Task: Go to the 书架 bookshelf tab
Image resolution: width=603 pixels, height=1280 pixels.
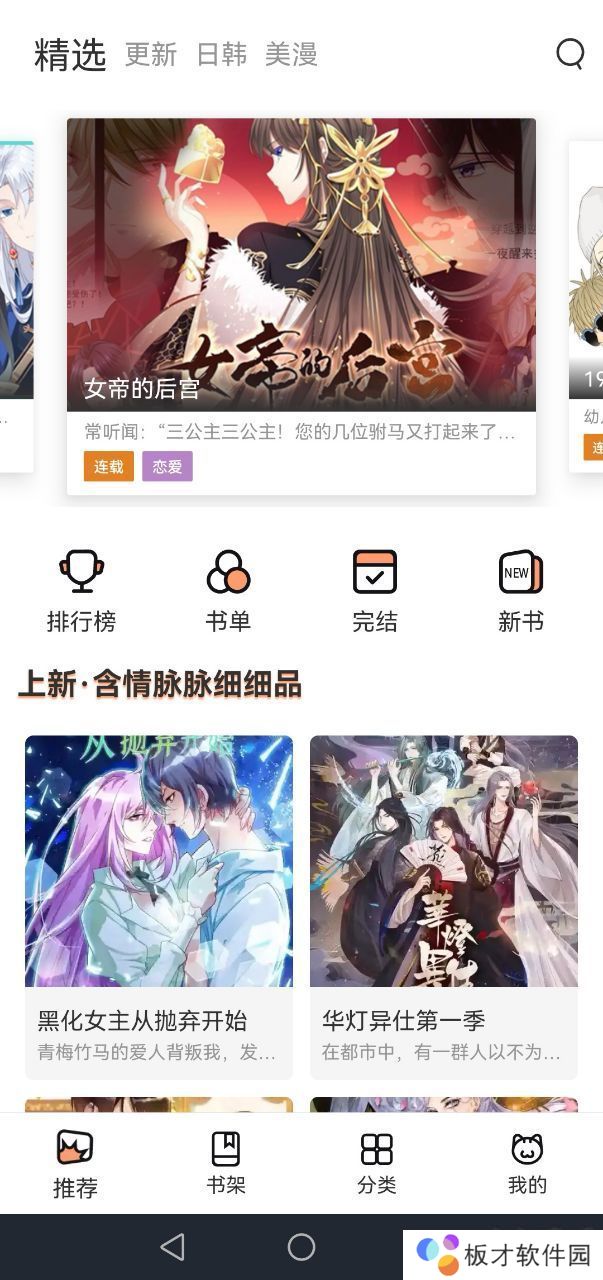Action: point(226,1162)
